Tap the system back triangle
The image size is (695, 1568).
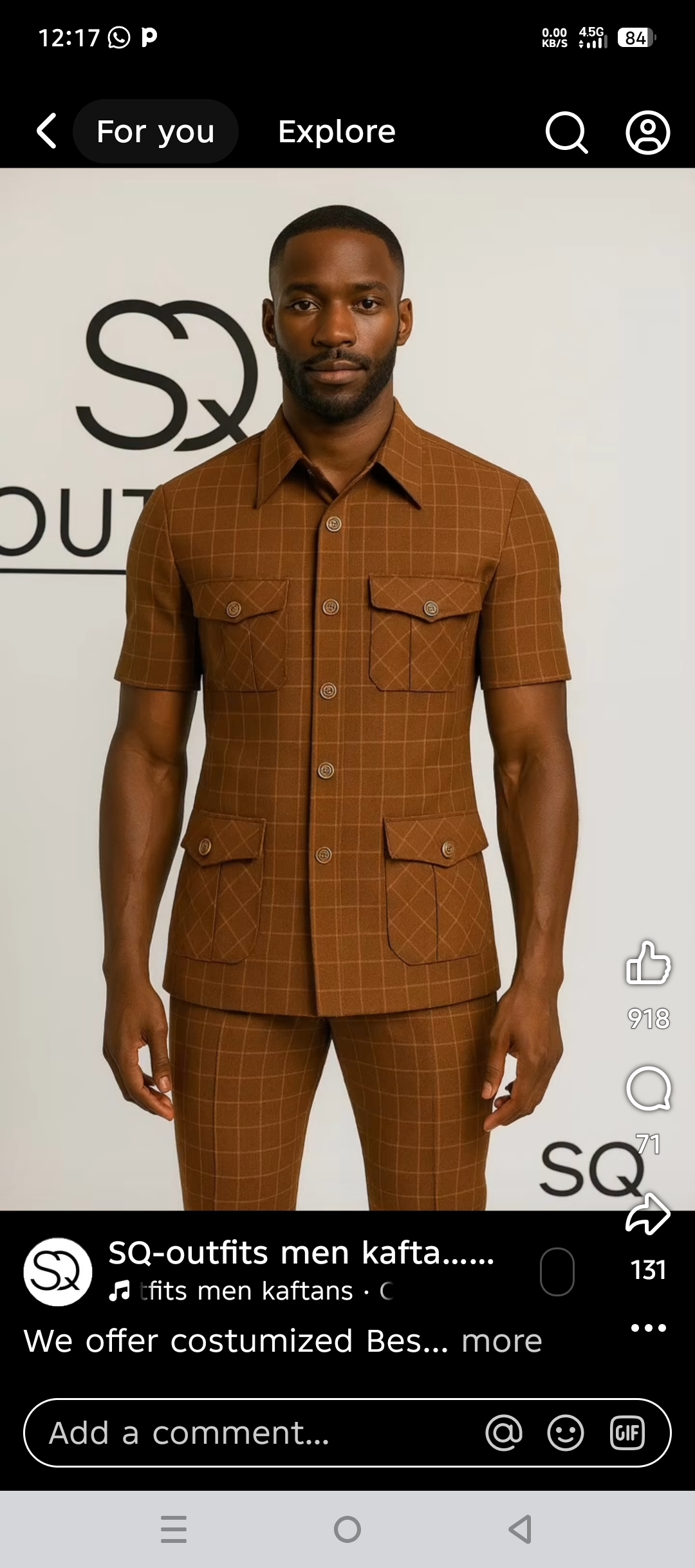(x=520, y=1529)
